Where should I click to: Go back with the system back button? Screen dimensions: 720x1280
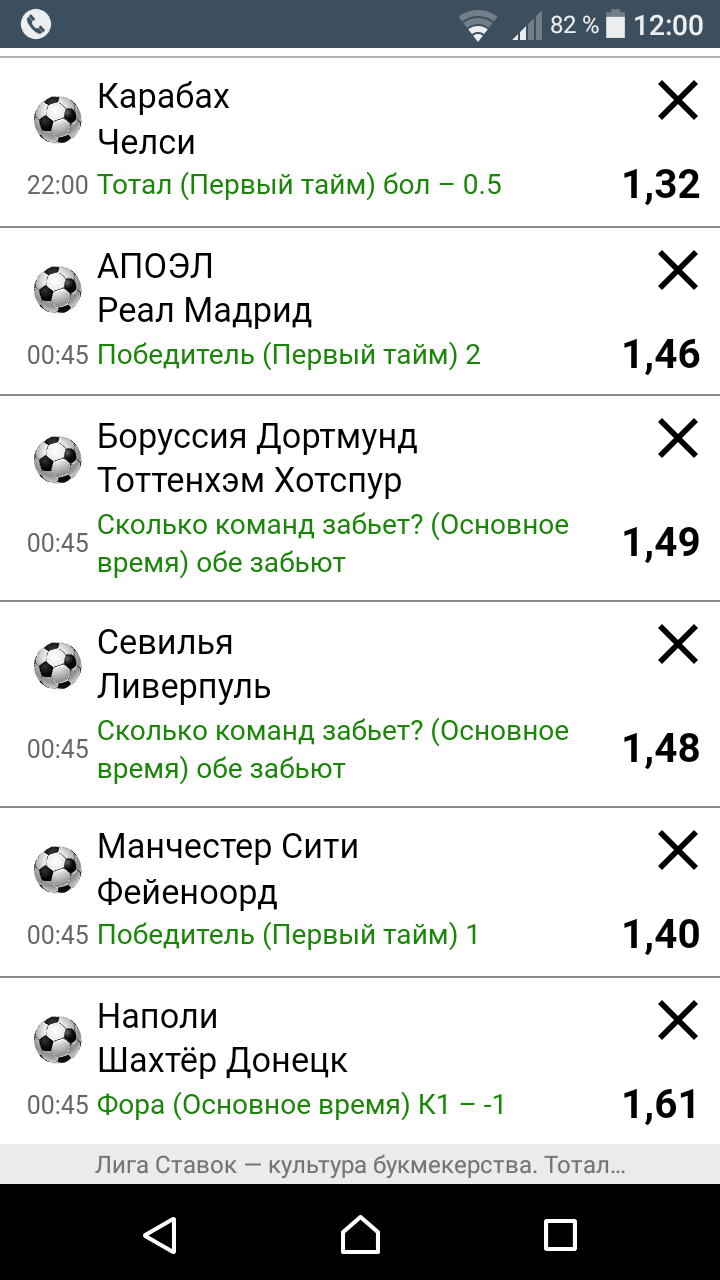coord(161,1234)
